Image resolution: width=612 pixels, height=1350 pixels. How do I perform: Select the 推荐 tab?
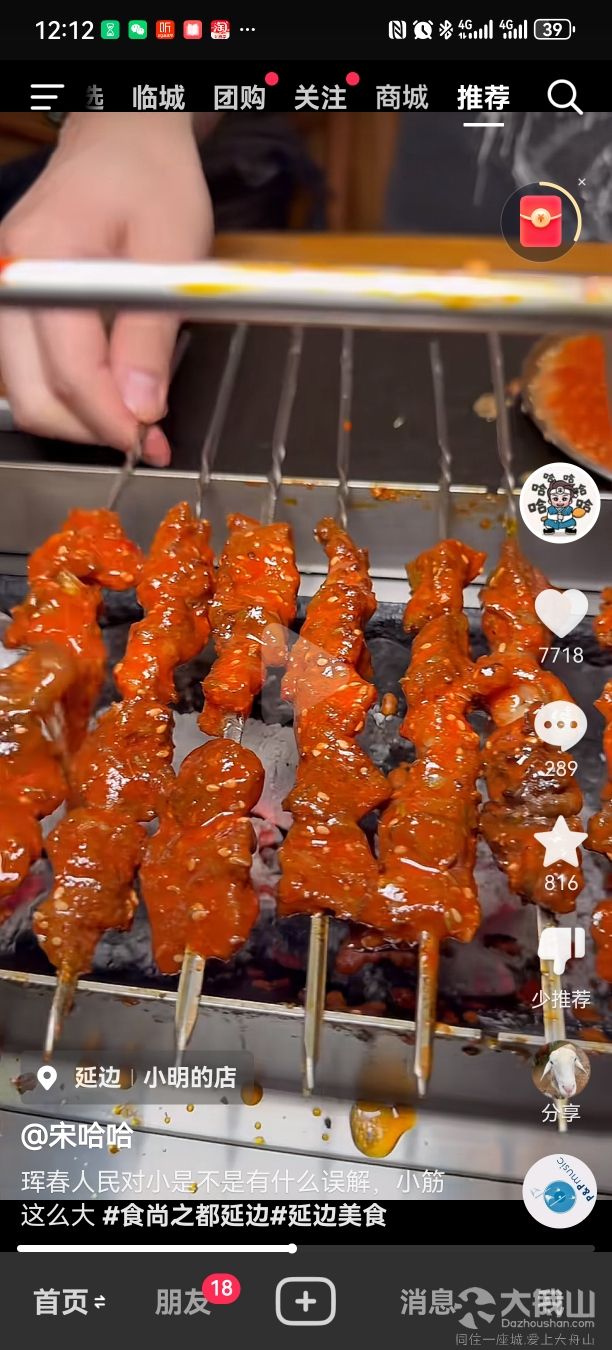pyautogui.click(x=483, y=98)
